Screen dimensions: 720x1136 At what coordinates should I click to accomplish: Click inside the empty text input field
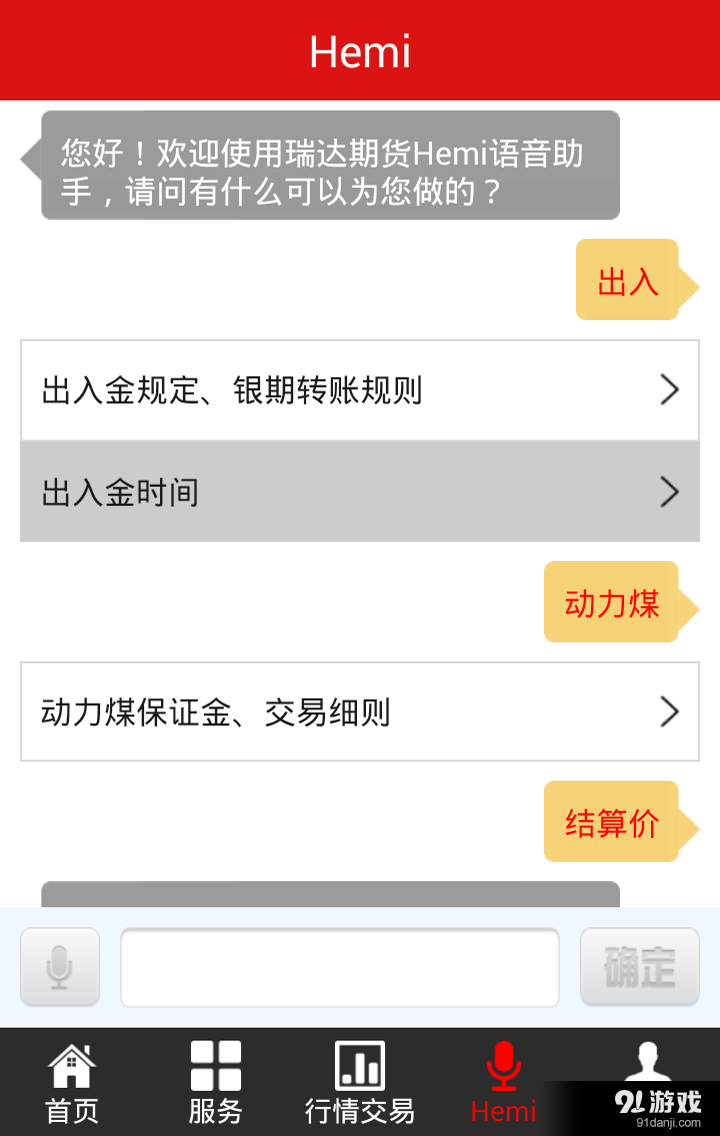tap(339, 966)
